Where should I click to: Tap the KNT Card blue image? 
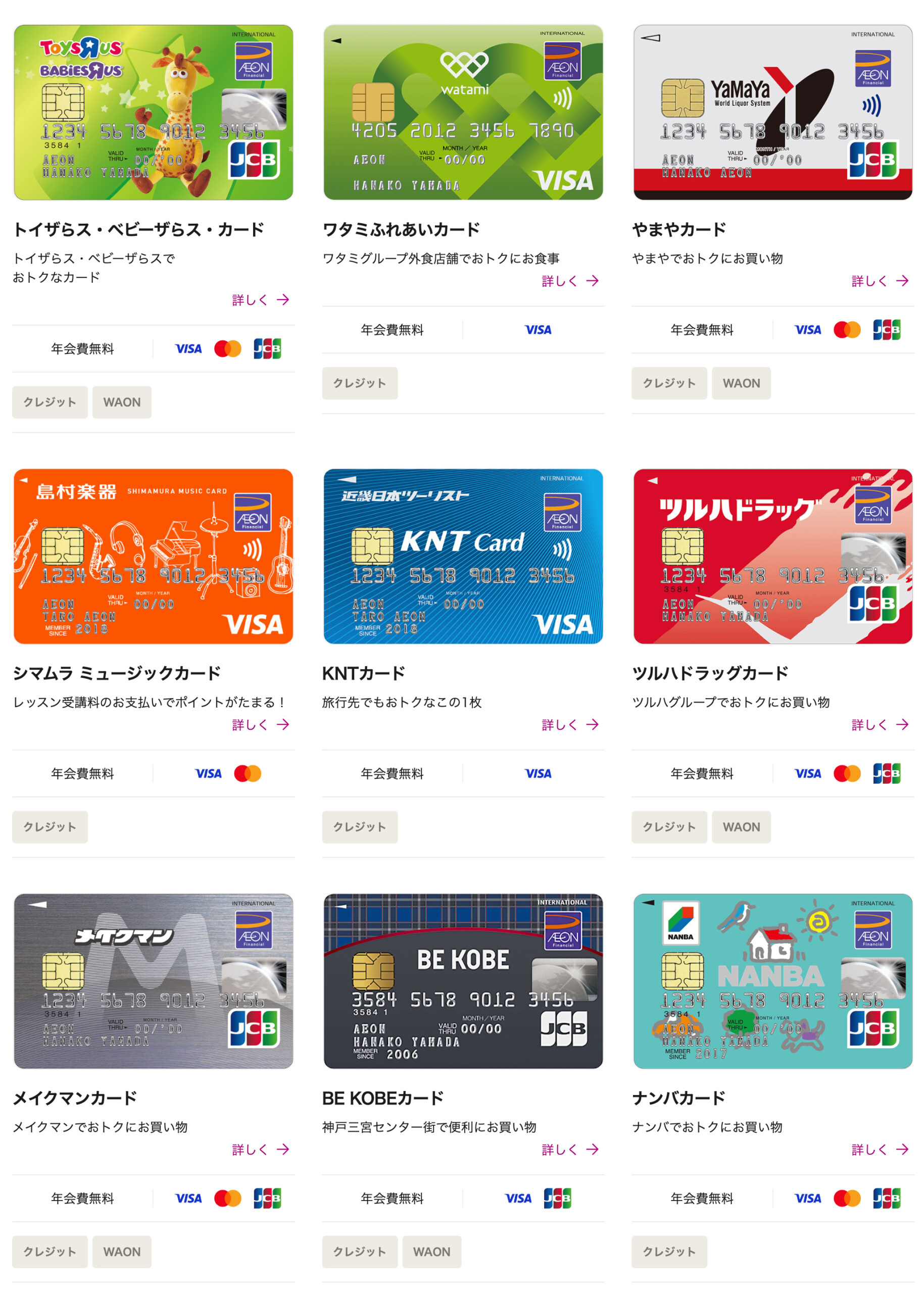point(463,556)
